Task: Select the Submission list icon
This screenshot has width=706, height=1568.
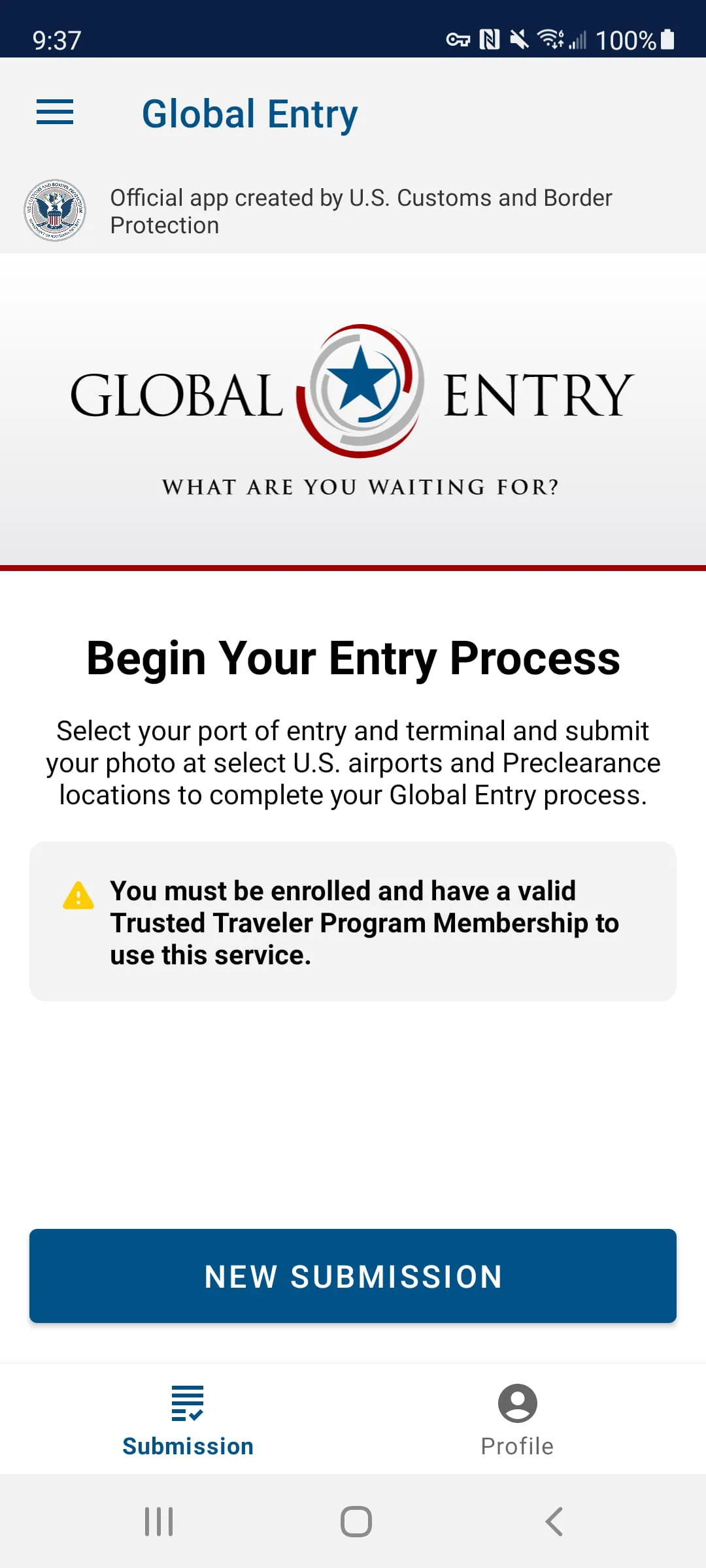Action: pos(187,1402)
